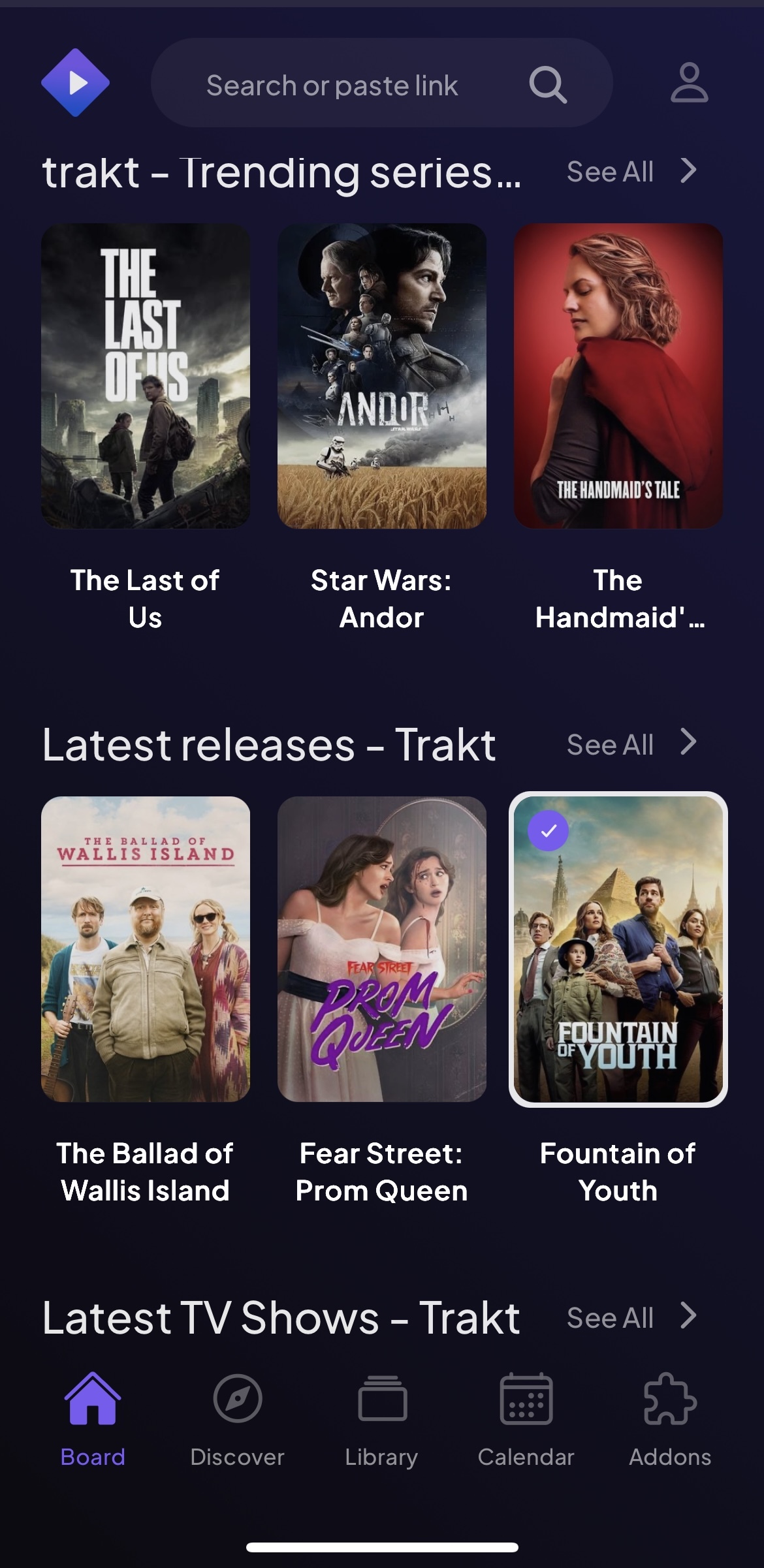See all Latest releases - Trakt
The height and width of the screenshot is (1568, 764).
631,744
